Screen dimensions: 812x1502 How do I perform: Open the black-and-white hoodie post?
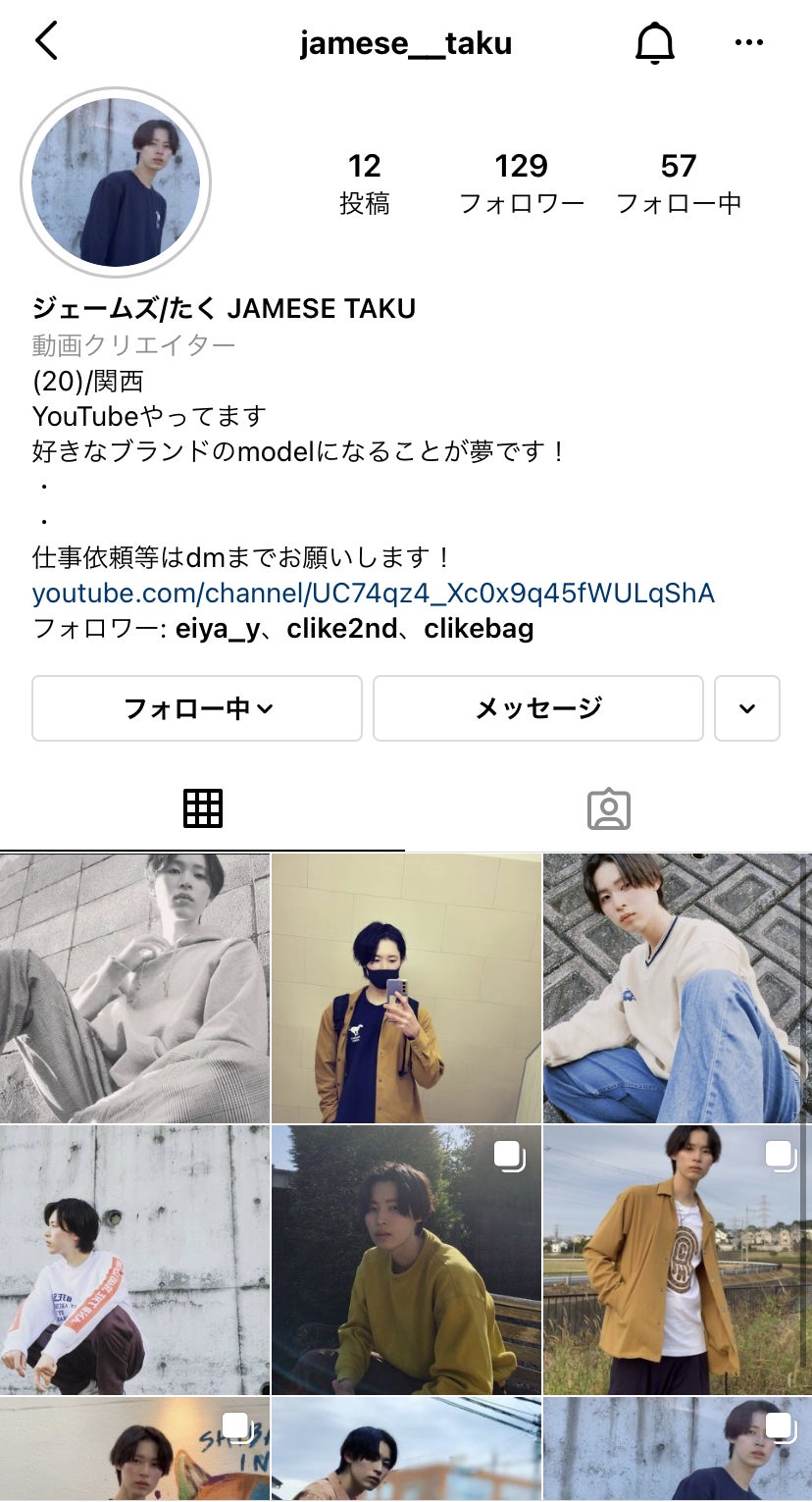(x=134, y=988)
